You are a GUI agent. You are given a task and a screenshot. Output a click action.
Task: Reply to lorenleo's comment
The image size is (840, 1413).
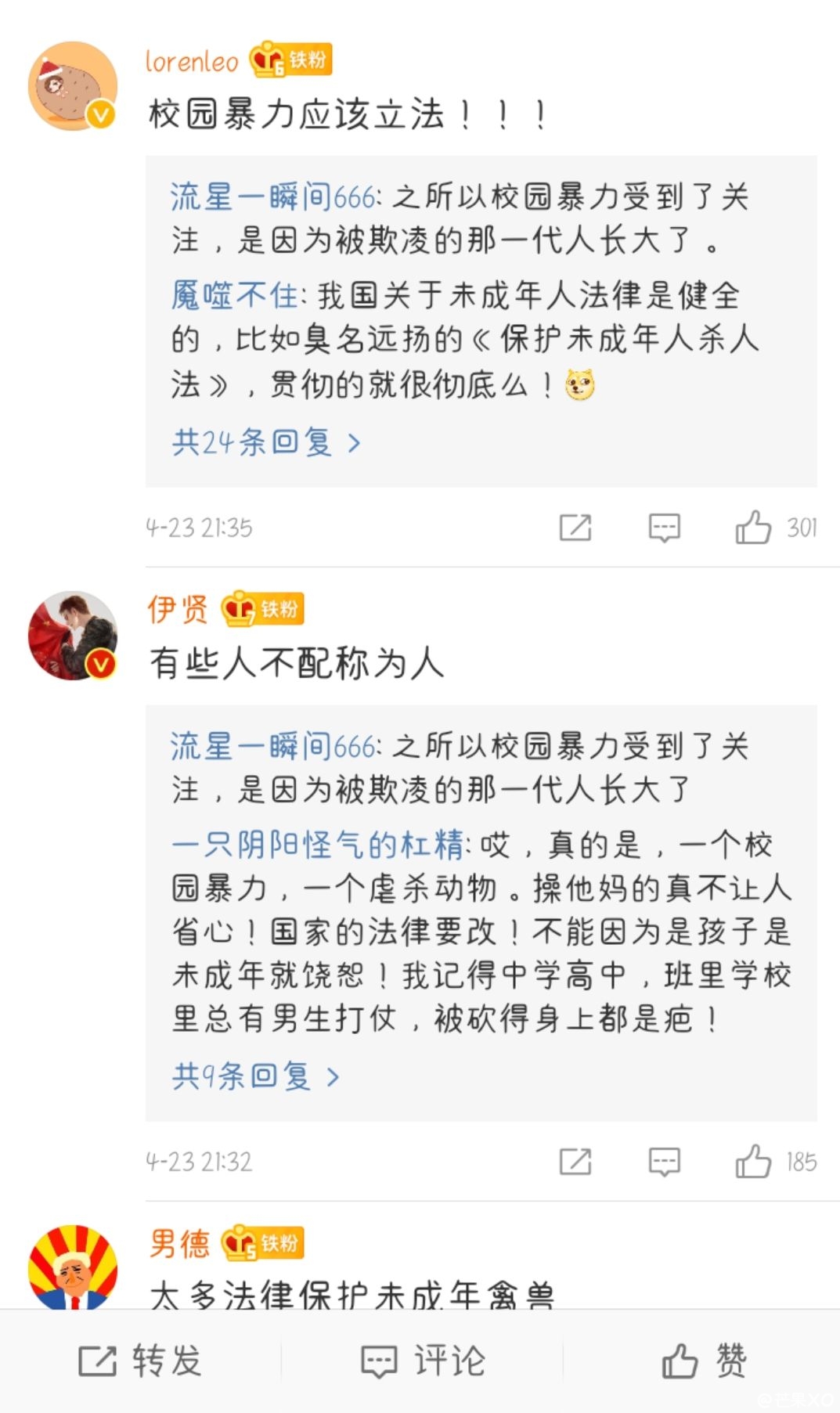click(x=664, y=528)
